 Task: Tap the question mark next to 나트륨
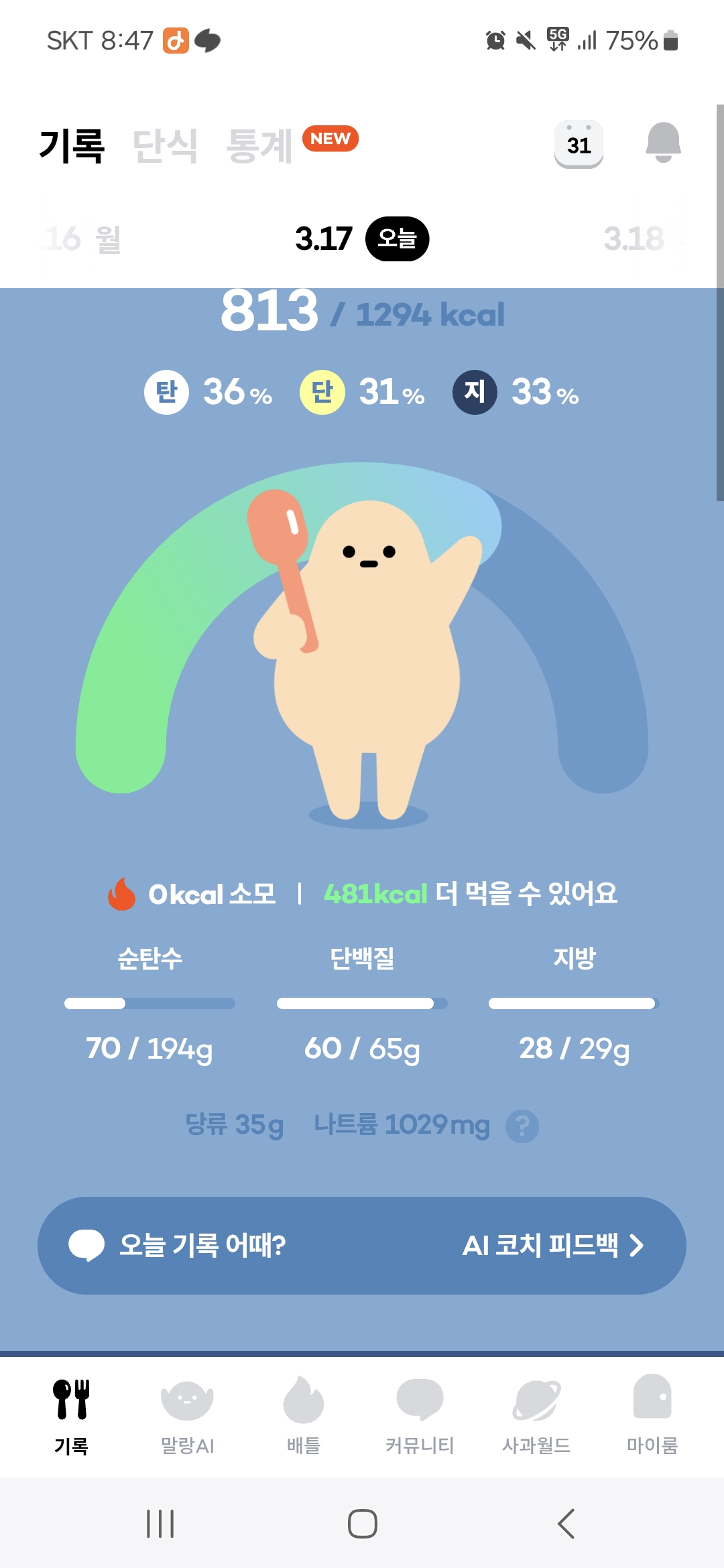(522, 1126)
